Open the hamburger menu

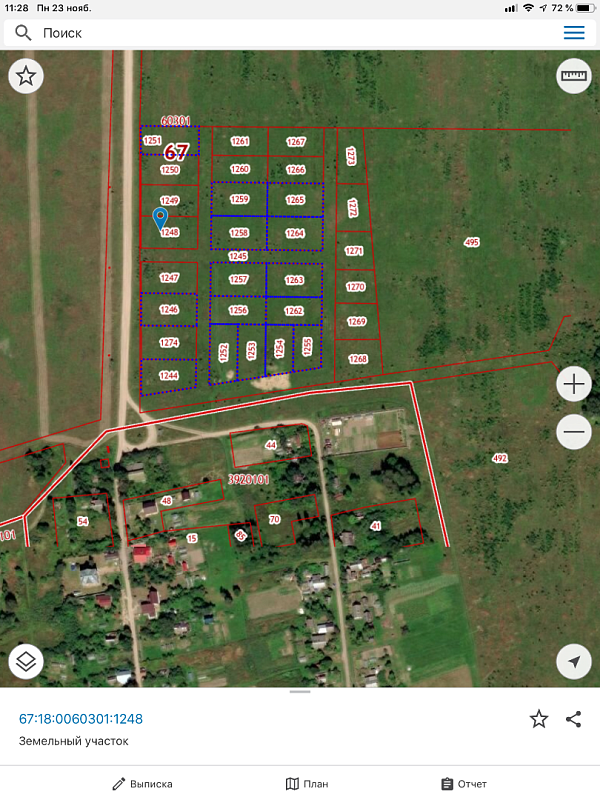[x=574, y=33]
